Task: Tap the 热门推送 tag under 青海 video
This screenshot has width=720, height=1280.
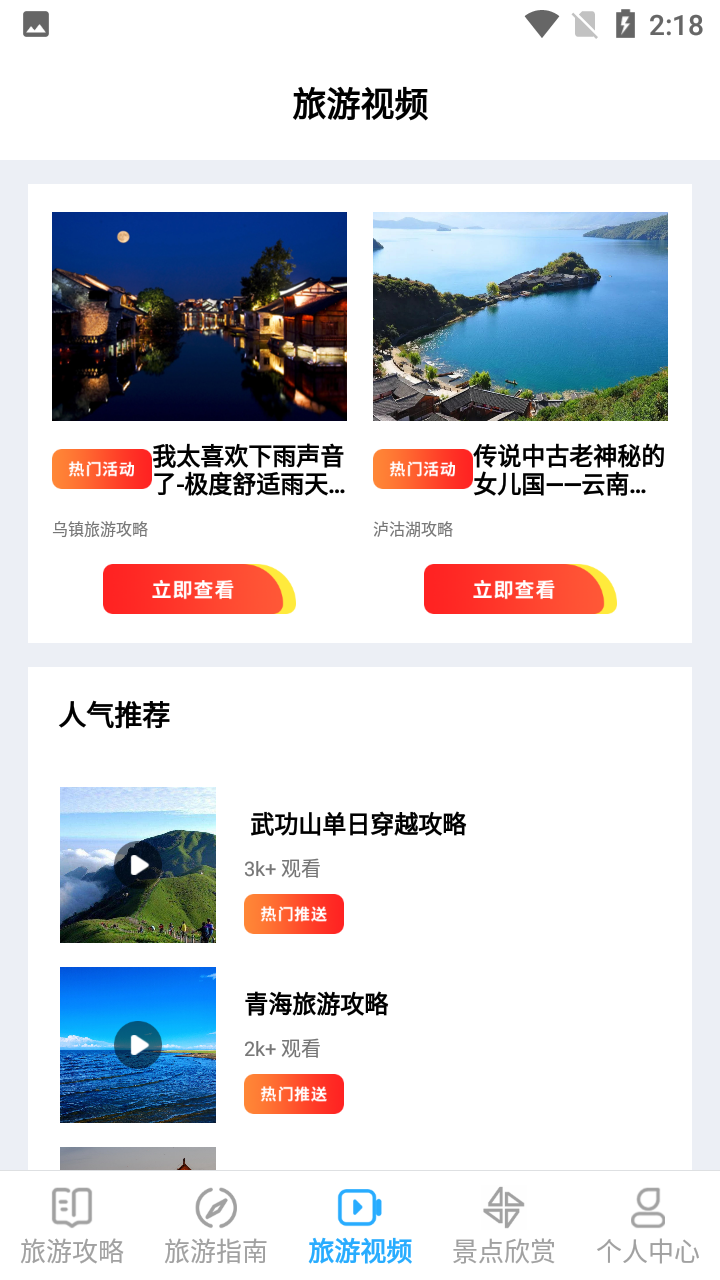Action: click(x=293, y=1093)
